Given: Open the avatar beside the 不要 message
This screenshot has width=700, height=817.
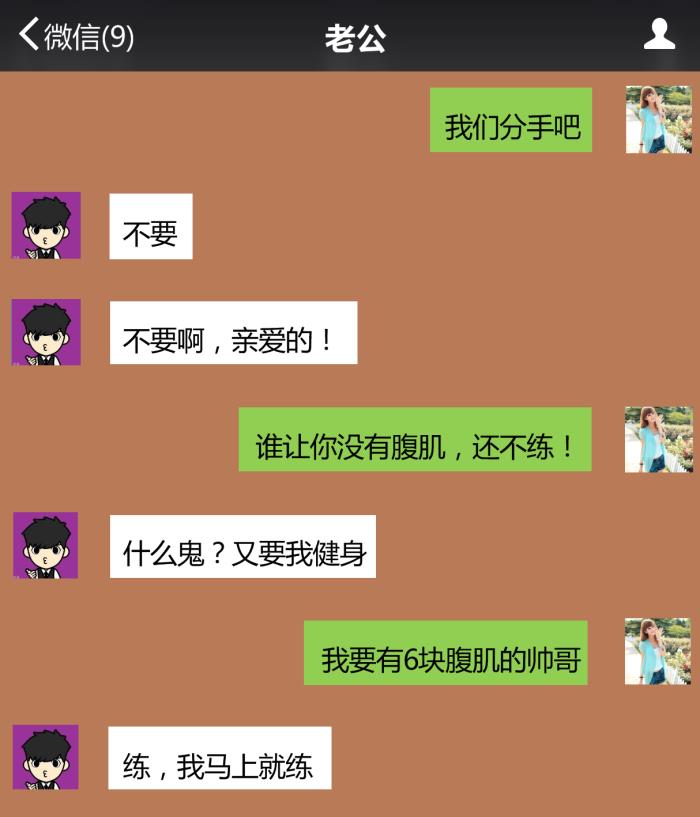Looking at the screenshot, I should [46, 226].
